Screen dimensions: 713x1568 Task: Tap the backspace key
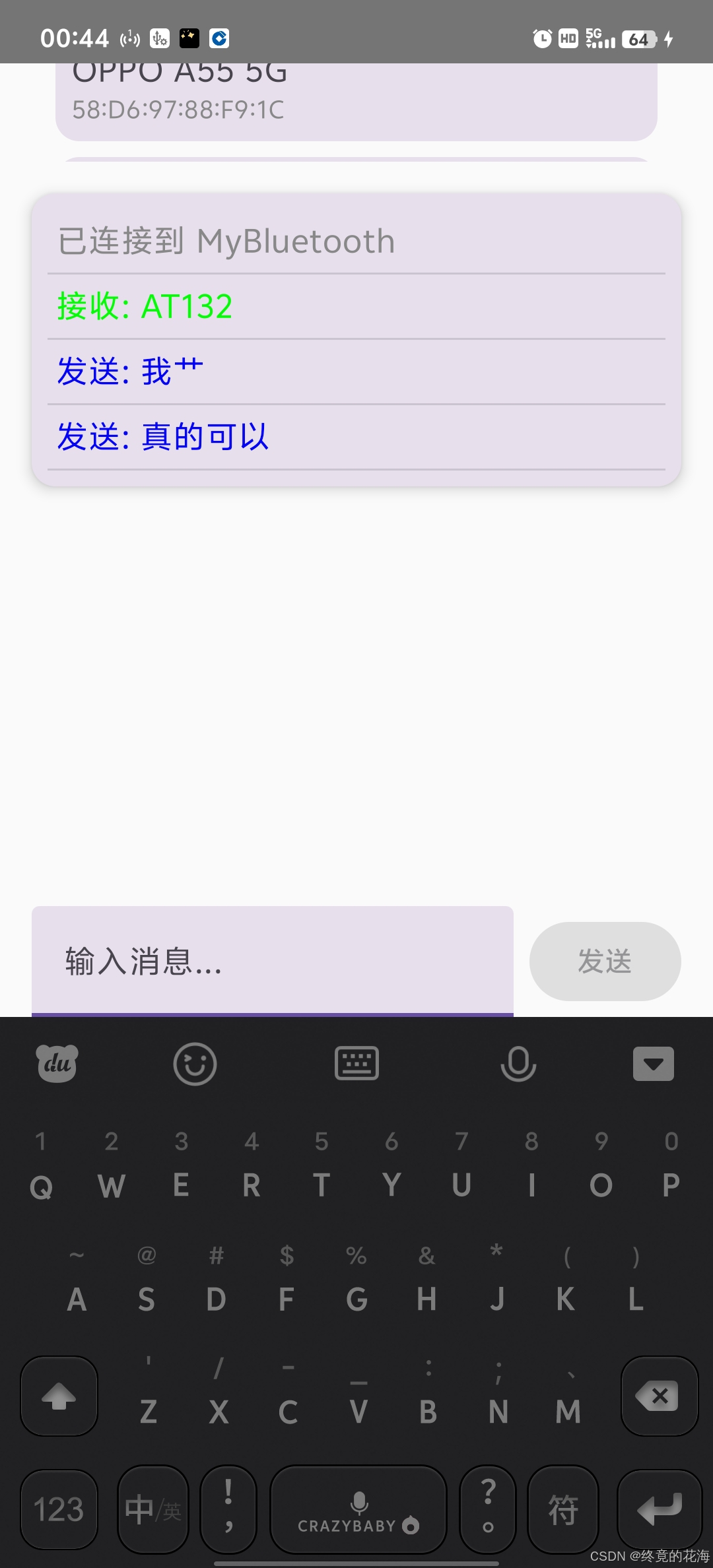click(x=660, y=1396)
